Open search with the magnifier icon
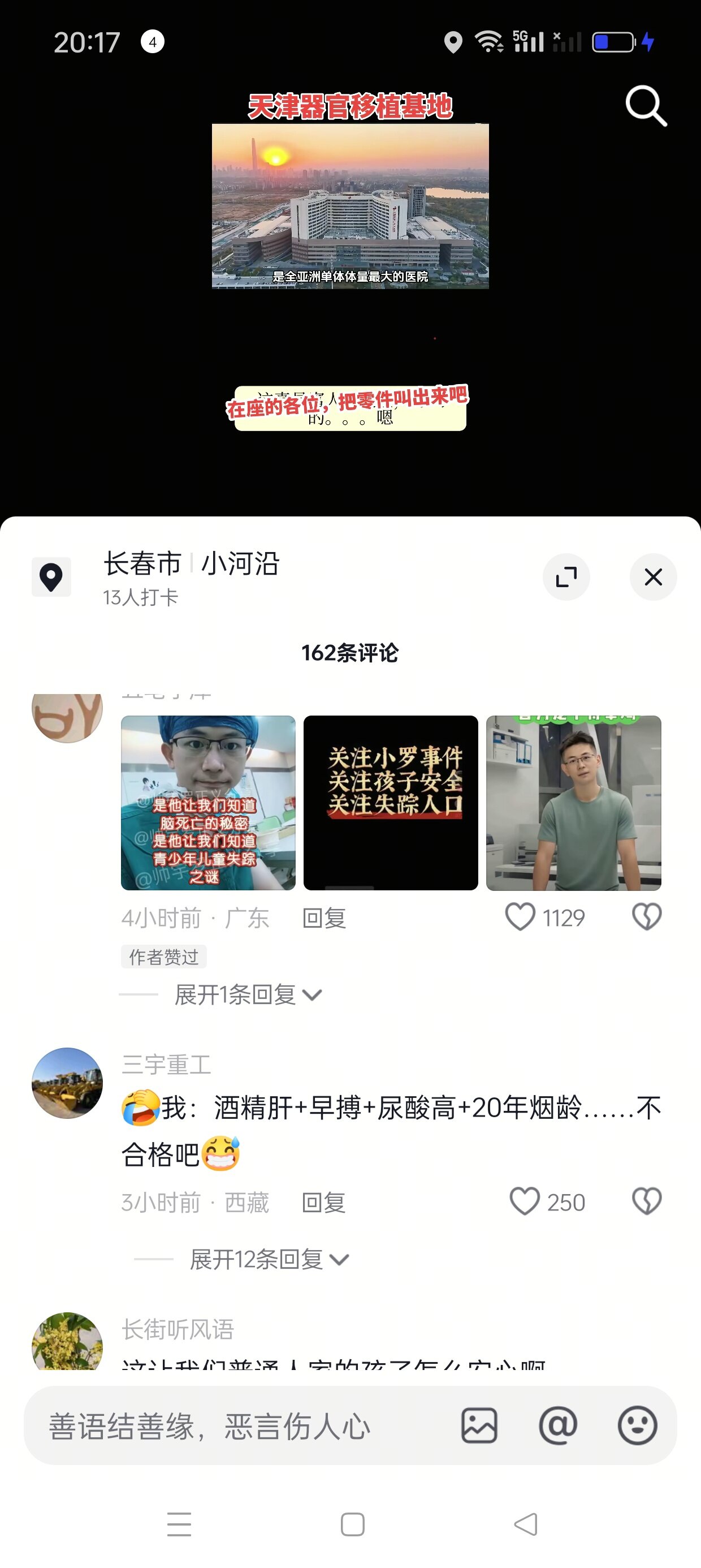 click(646, 106)
